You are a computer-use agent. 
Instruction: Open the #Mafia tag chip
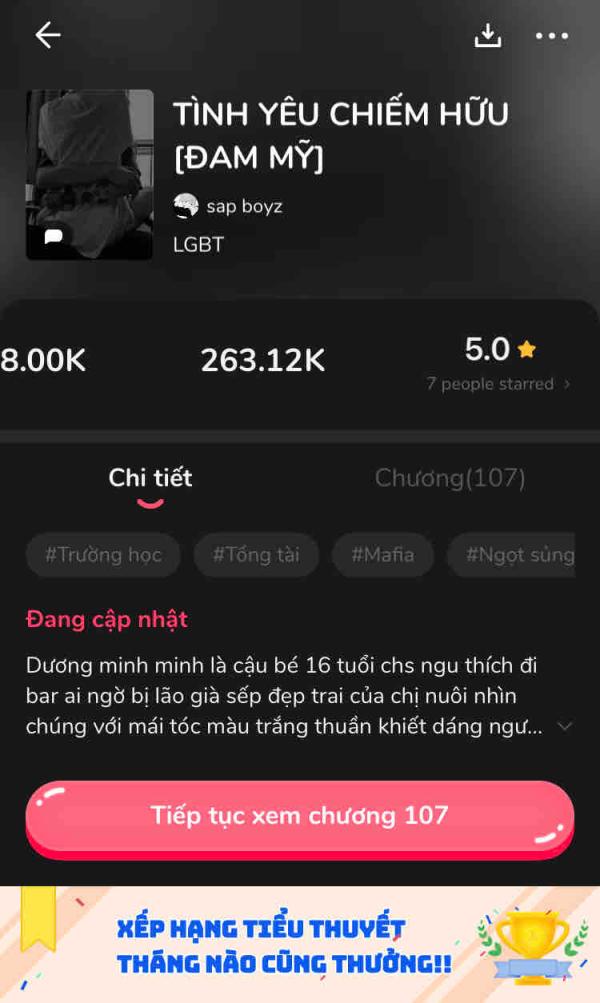[x=382, y=555]
